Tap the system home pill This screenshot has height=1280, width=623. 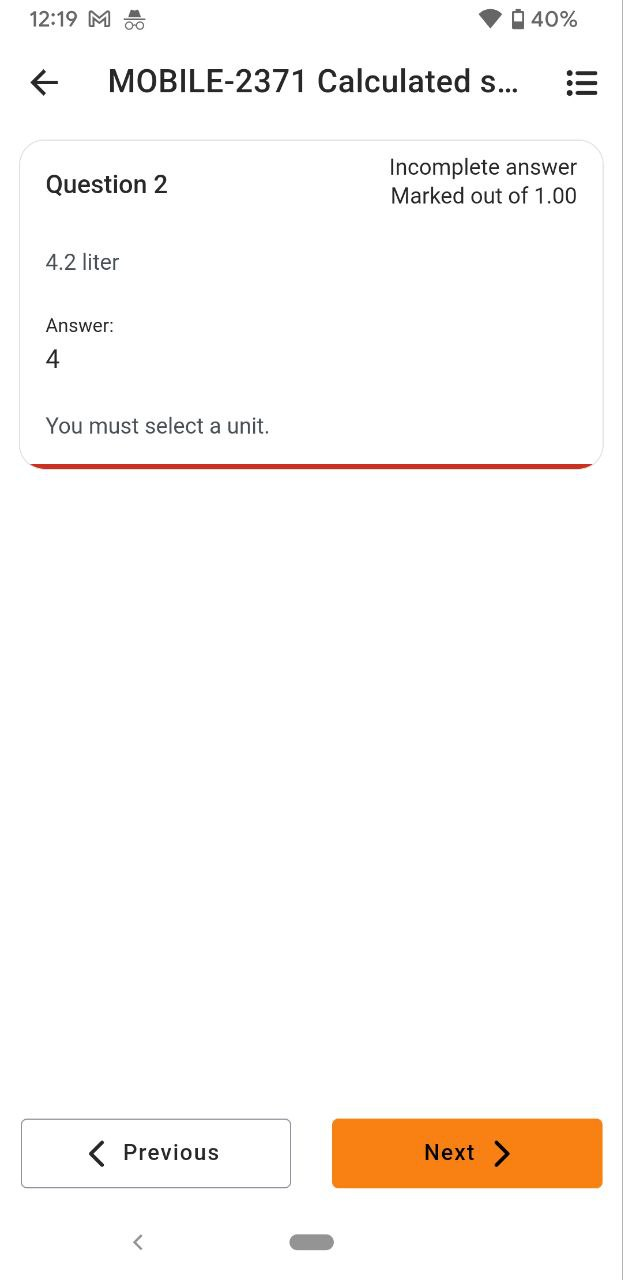click(311, 1242)
